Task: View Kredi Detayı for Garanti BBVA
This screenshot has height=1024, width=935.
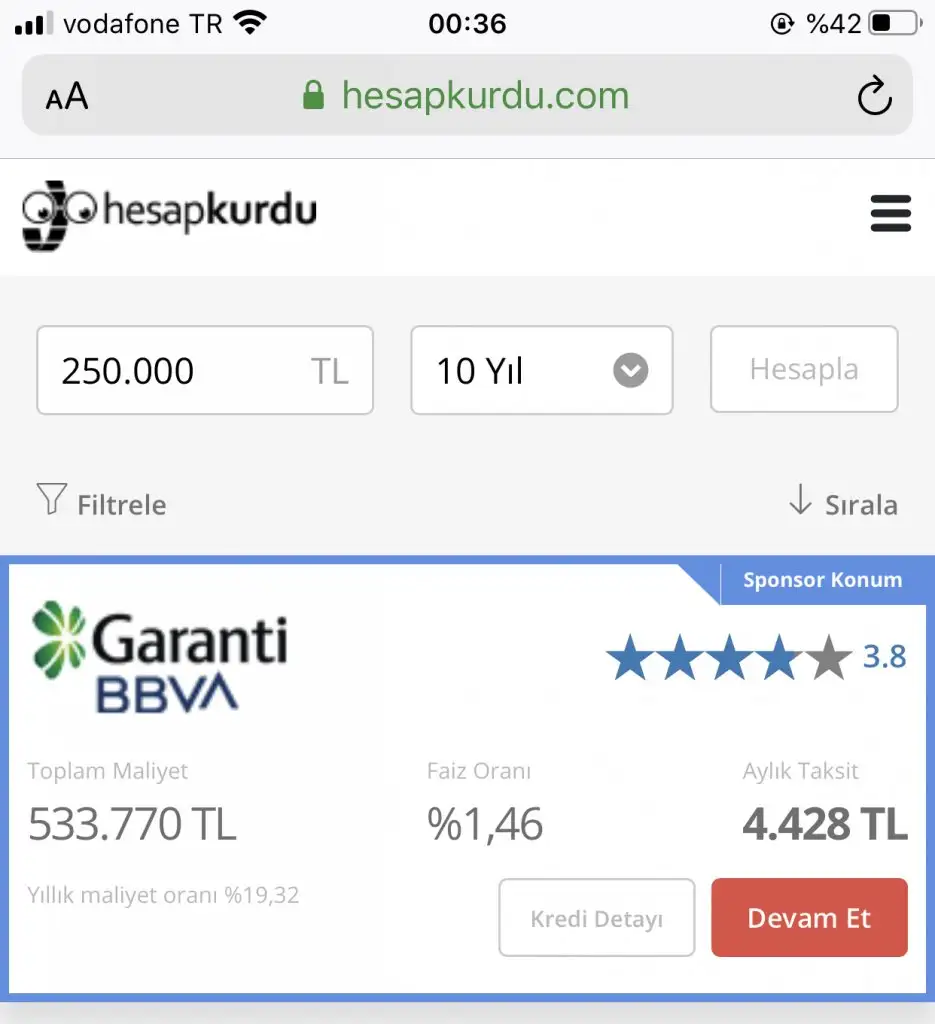Action: [596, 918]
